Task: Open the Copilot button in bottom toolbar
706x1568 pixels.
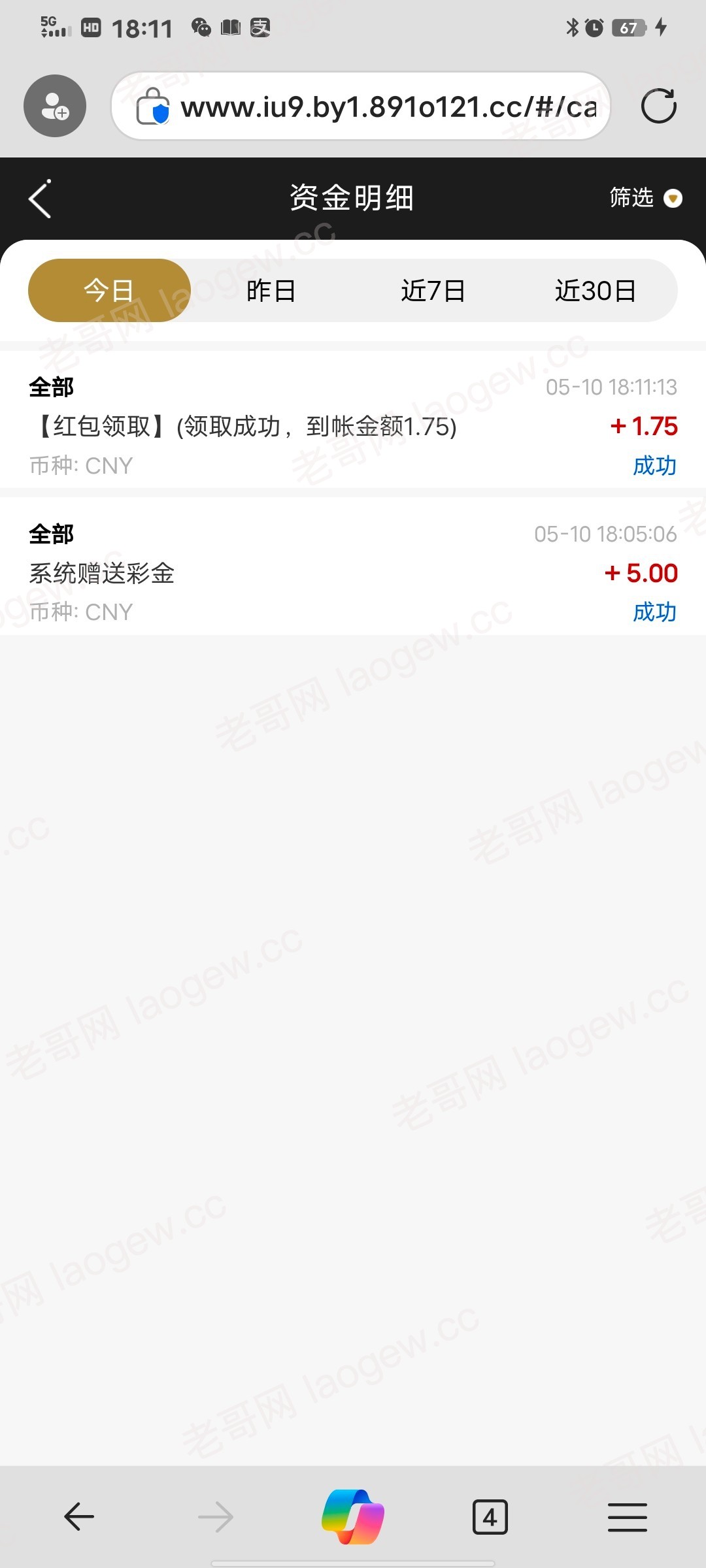Action: pos(353,1516)
